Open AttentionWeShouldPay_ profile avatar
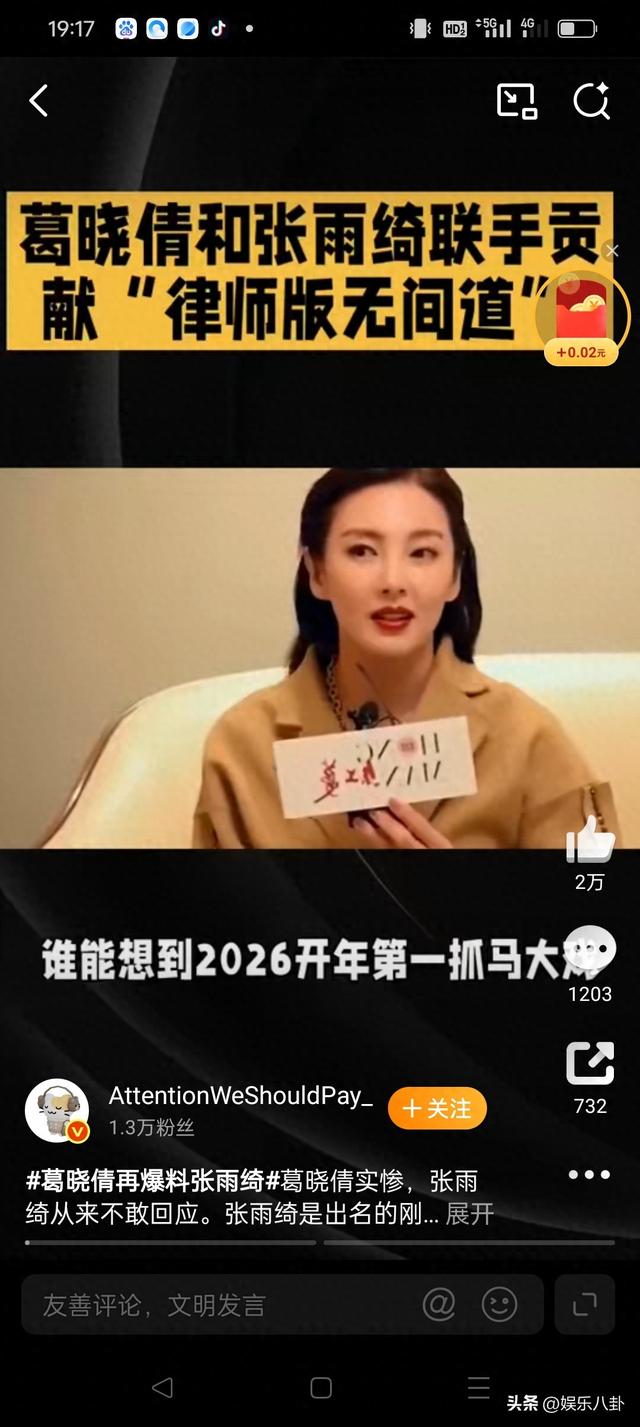 [x=57, y=1110]
